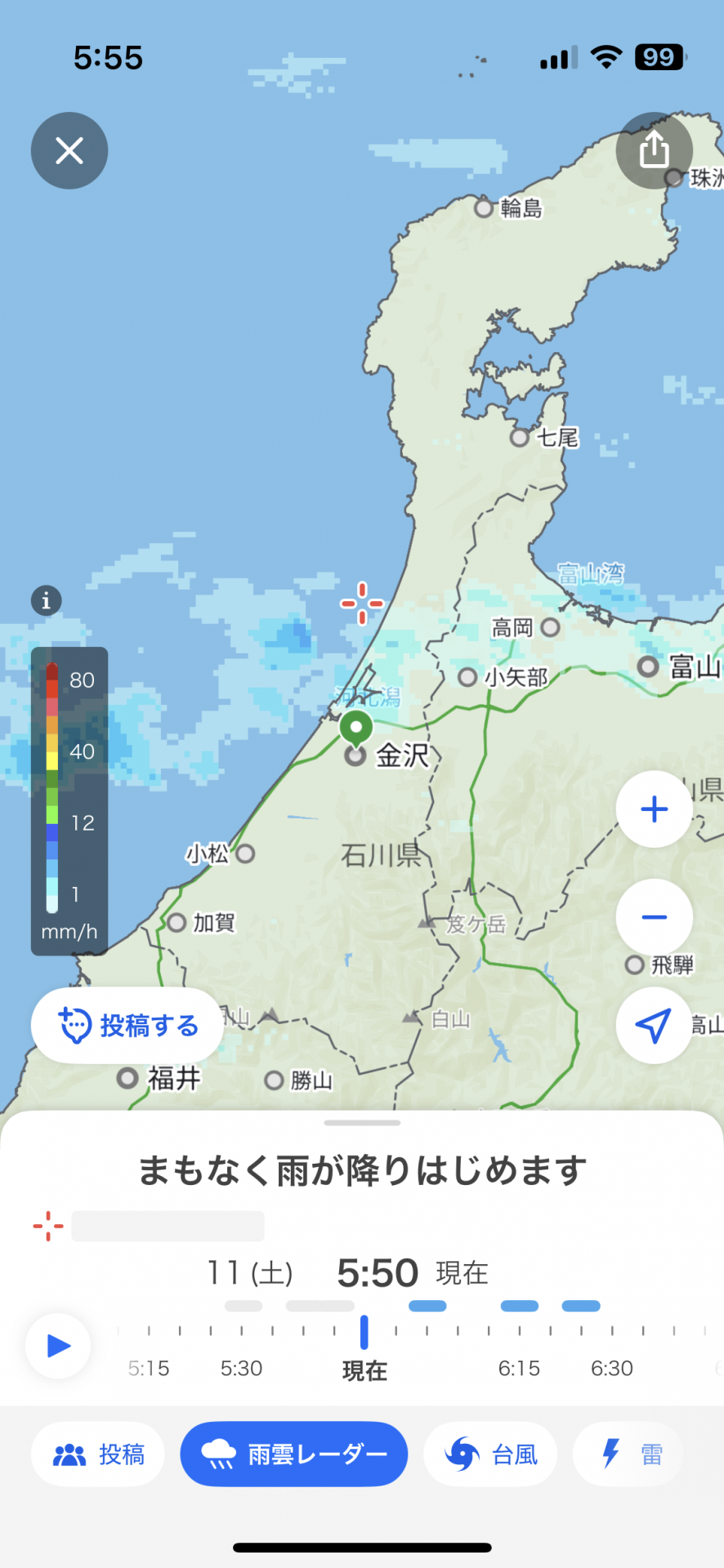Select 5:30 on the radar timeline
The width and height of the screenshot is (724, 1568).
242,1333
